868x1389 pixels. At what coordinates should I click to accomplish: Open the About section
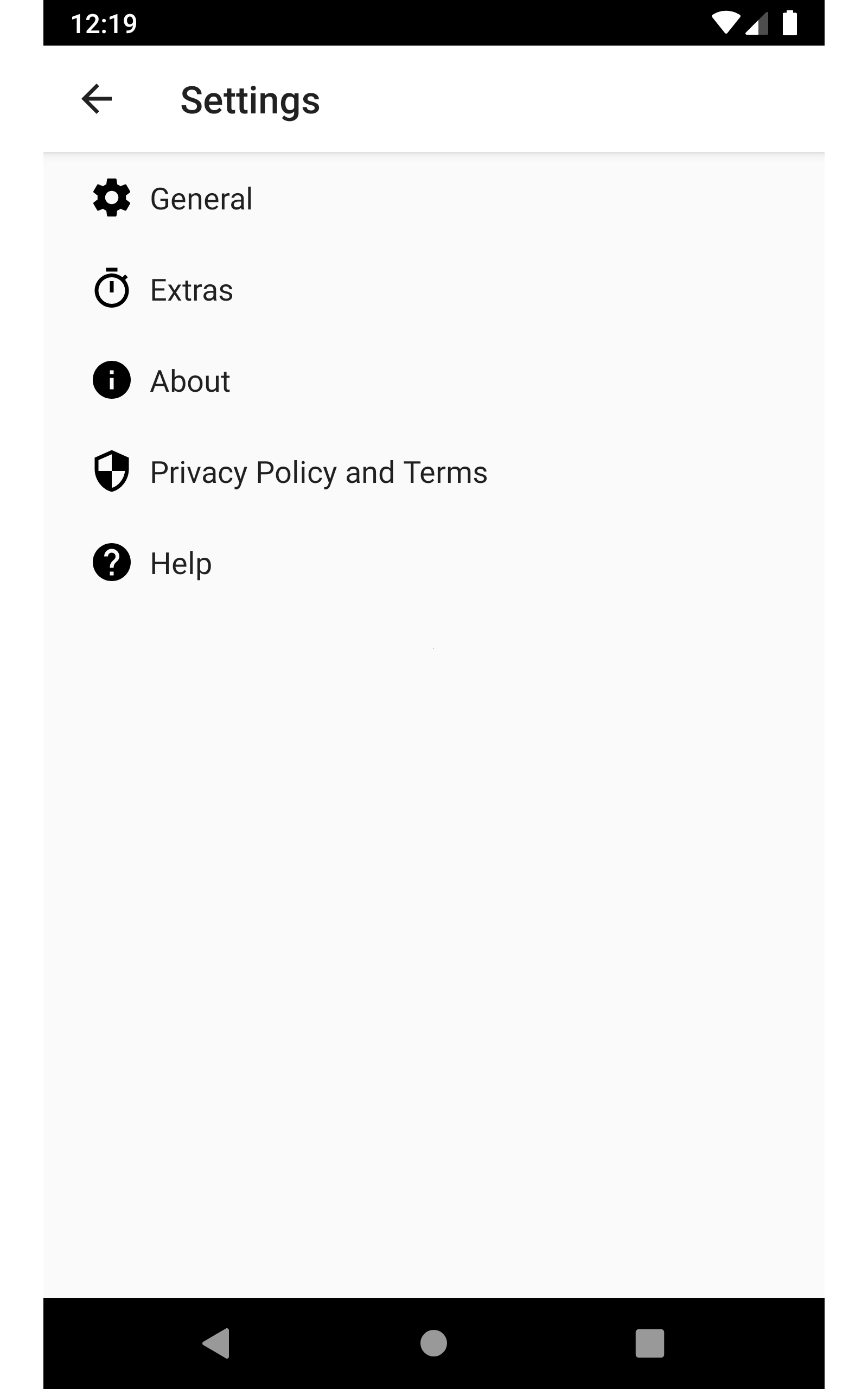(x=189, y=380)
